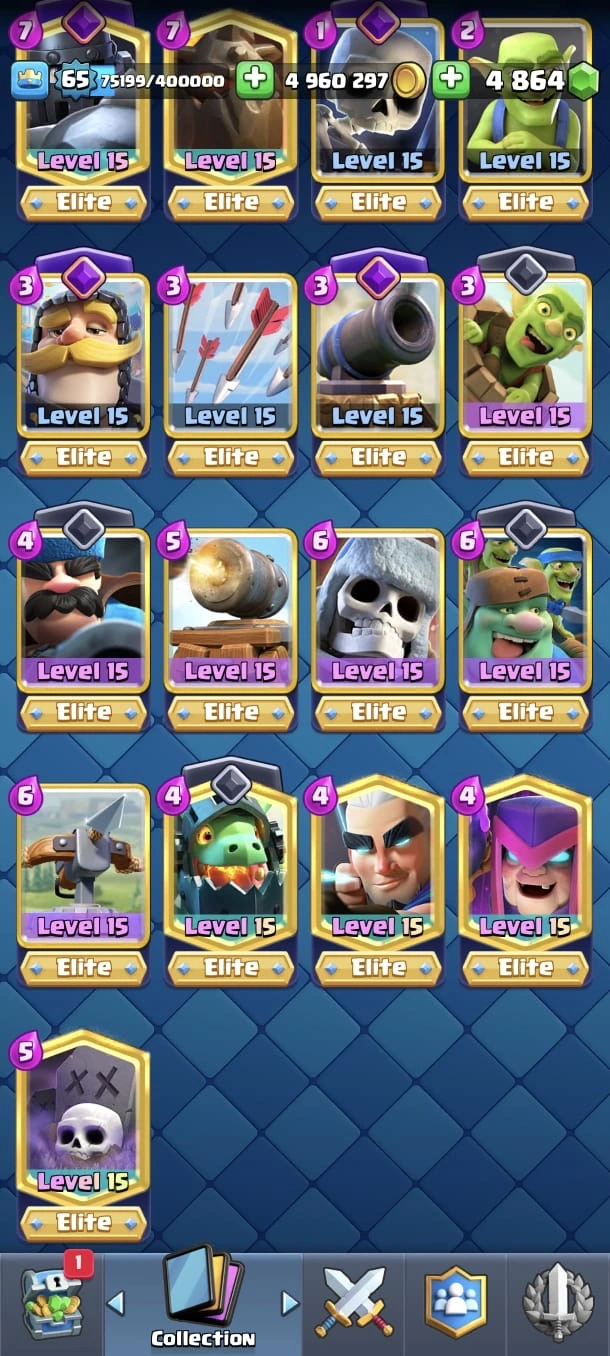
Task: Tap the green plus next to gems
Action: [451, 80]
